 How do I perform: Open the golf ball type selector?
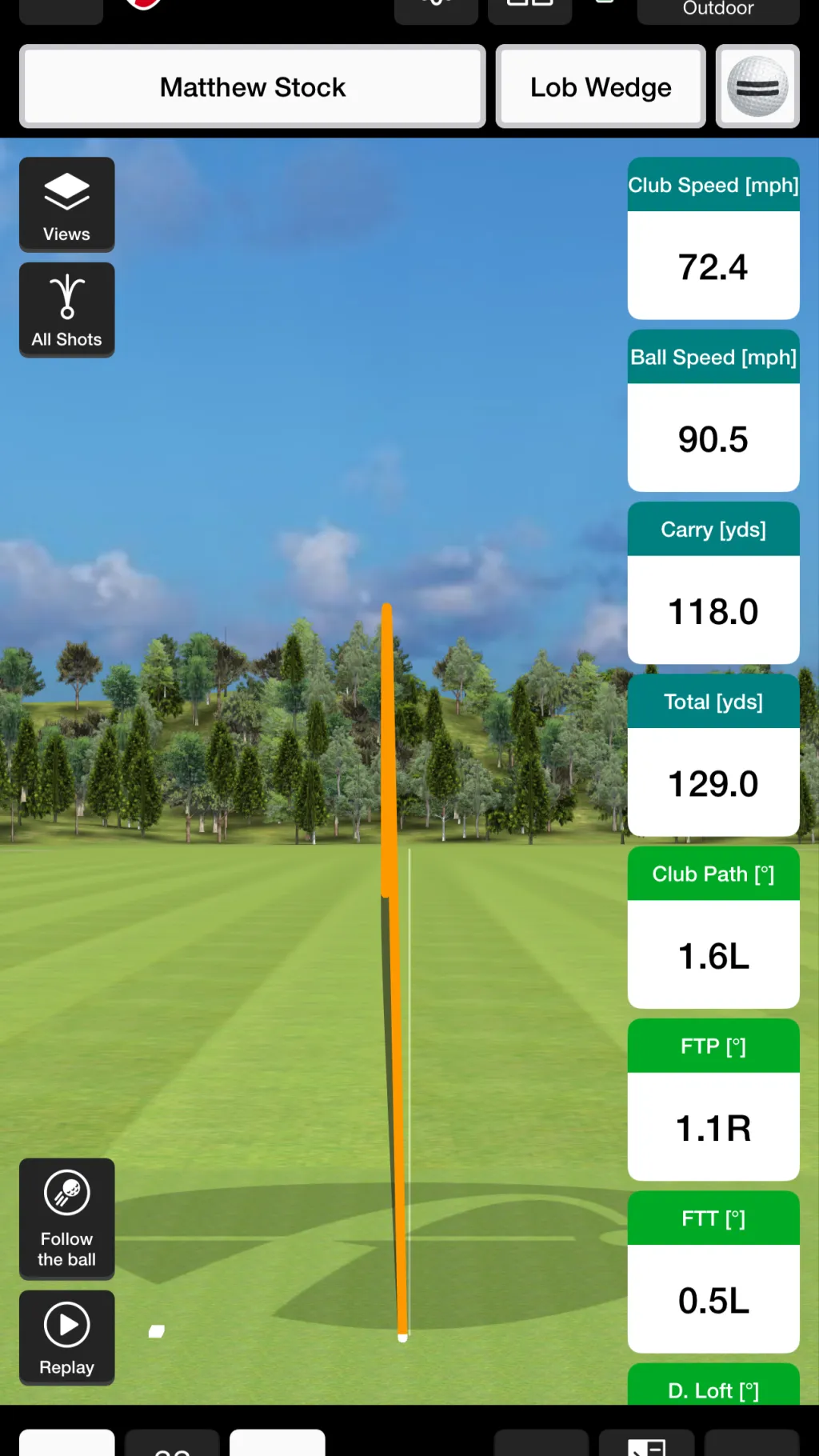pyautogui.click(x=757, y=86)
